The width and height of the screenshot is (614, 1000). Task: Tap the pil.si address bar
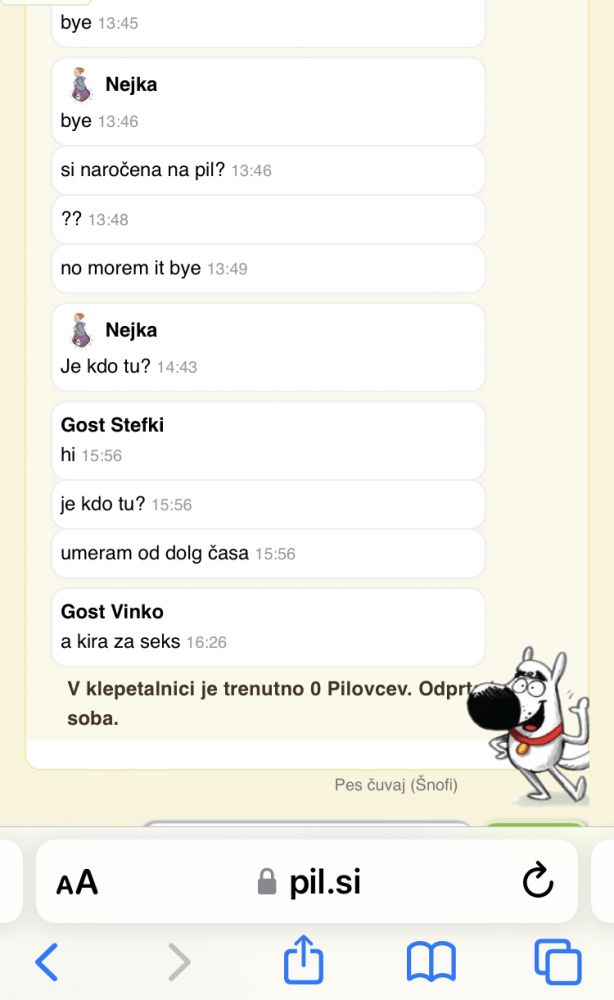pos(310,882)
